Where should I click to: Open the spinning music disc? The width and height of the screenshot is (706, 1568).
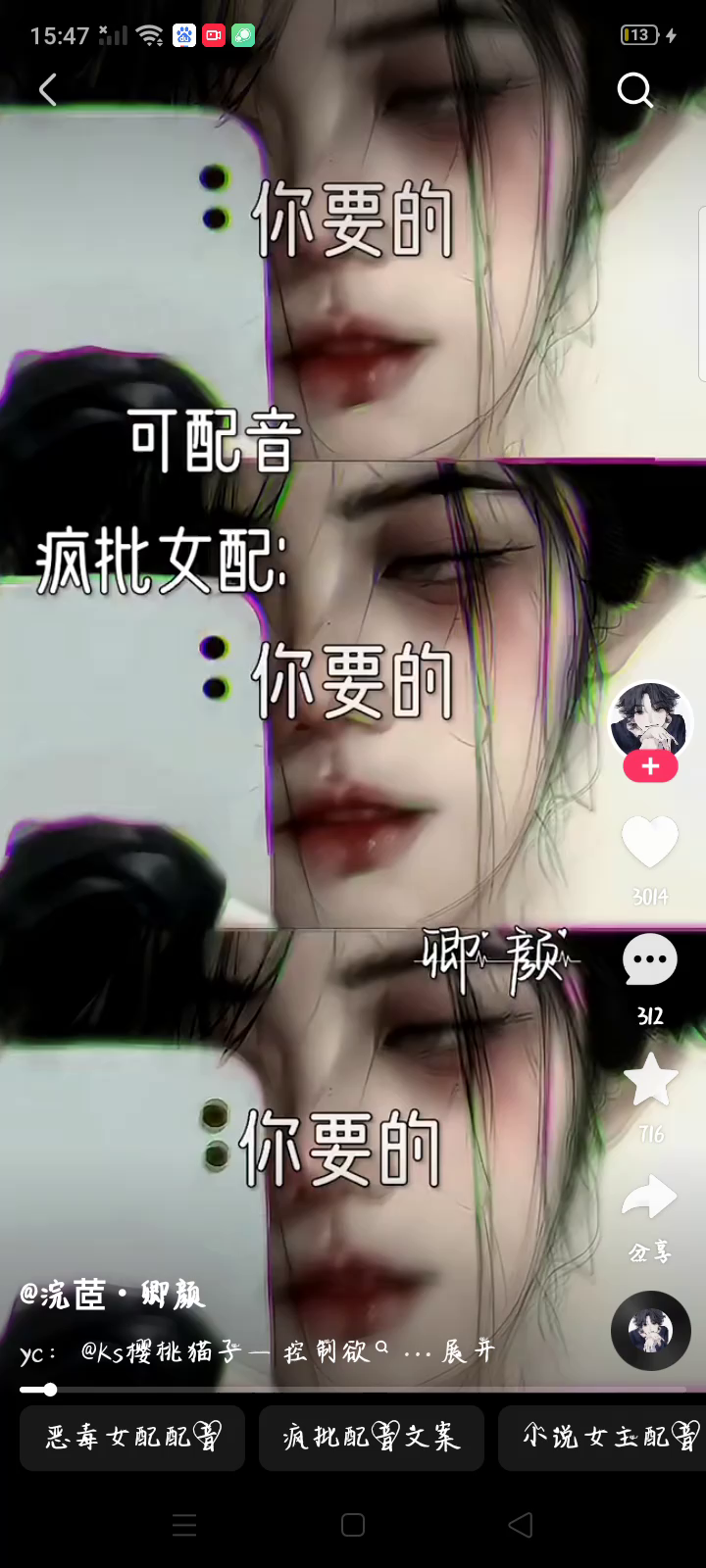pos(651,1331)
